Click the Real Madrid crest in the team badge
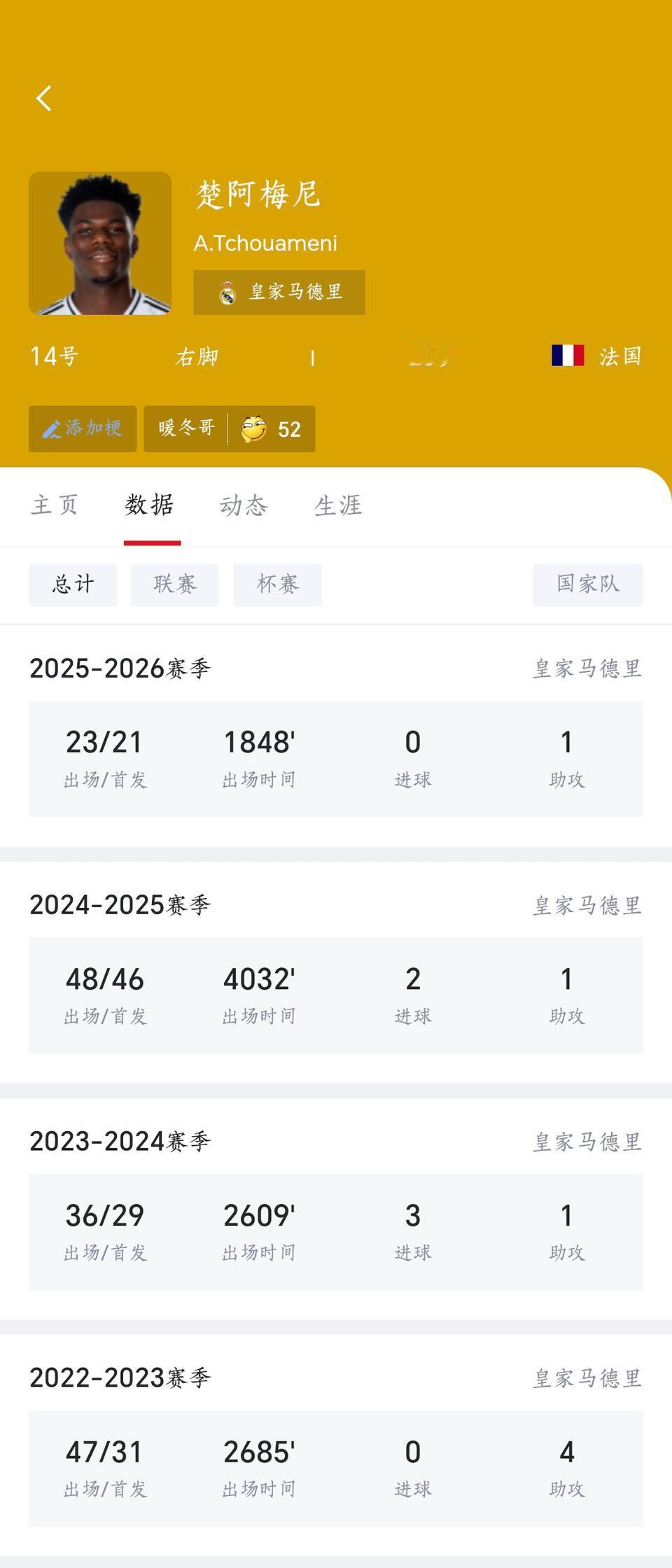Screen dimensions: 672x1568 point(227,292)
